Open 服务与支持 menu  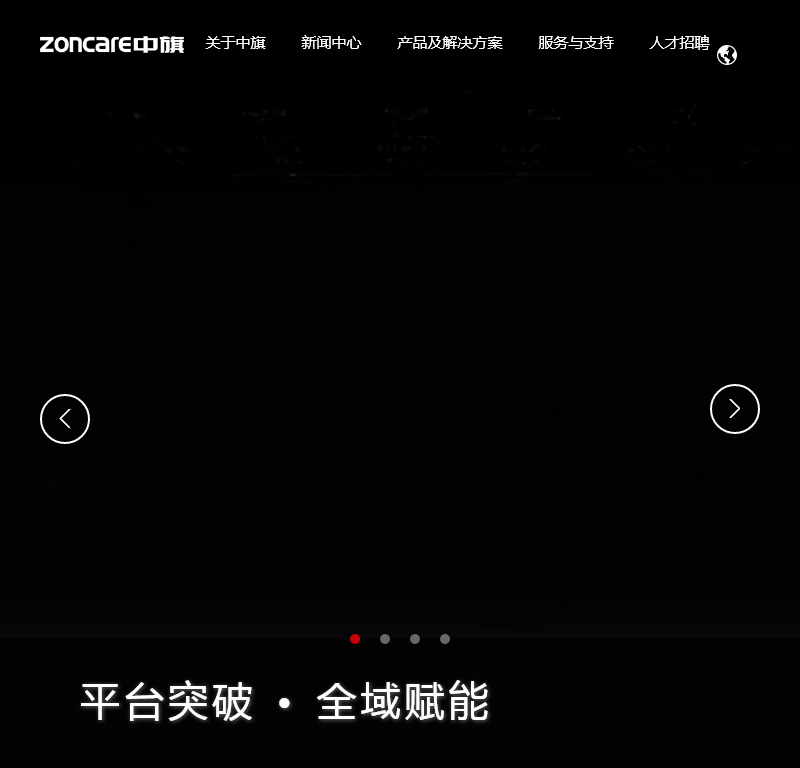point(575,43)
